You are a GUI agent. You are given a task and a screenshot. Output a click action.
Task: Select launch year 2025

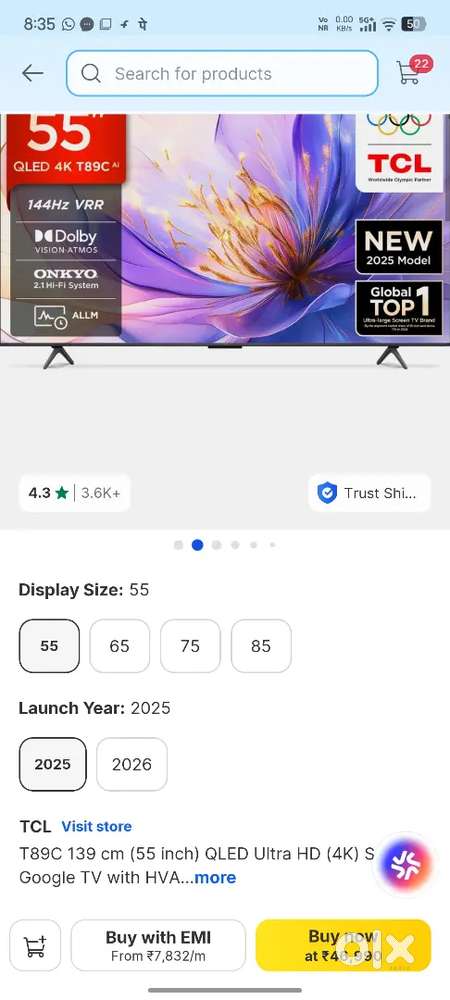[x=52, y=764]
